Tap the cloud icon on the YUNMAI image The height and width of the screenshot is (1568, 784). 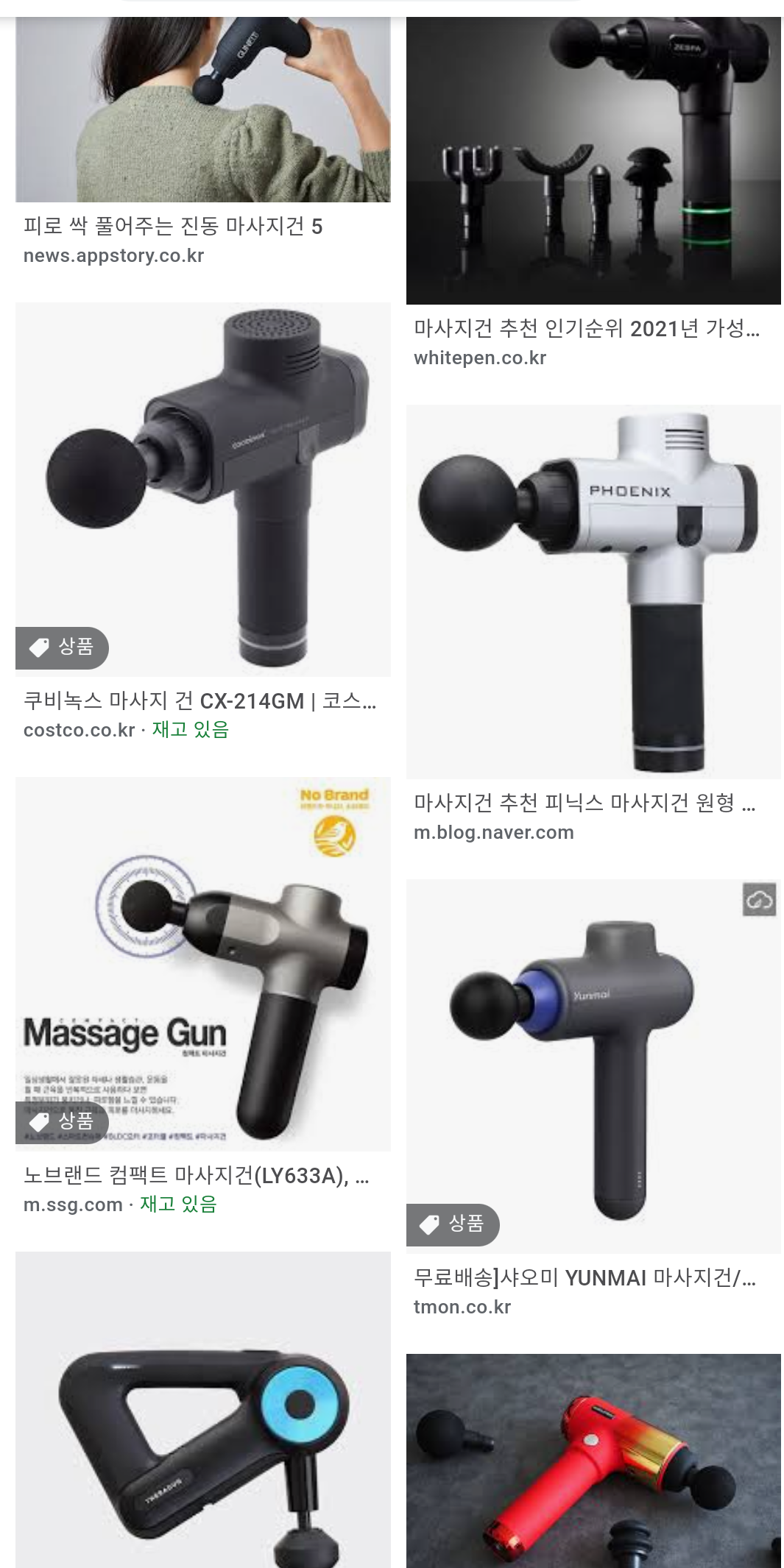tap(760, 899)
